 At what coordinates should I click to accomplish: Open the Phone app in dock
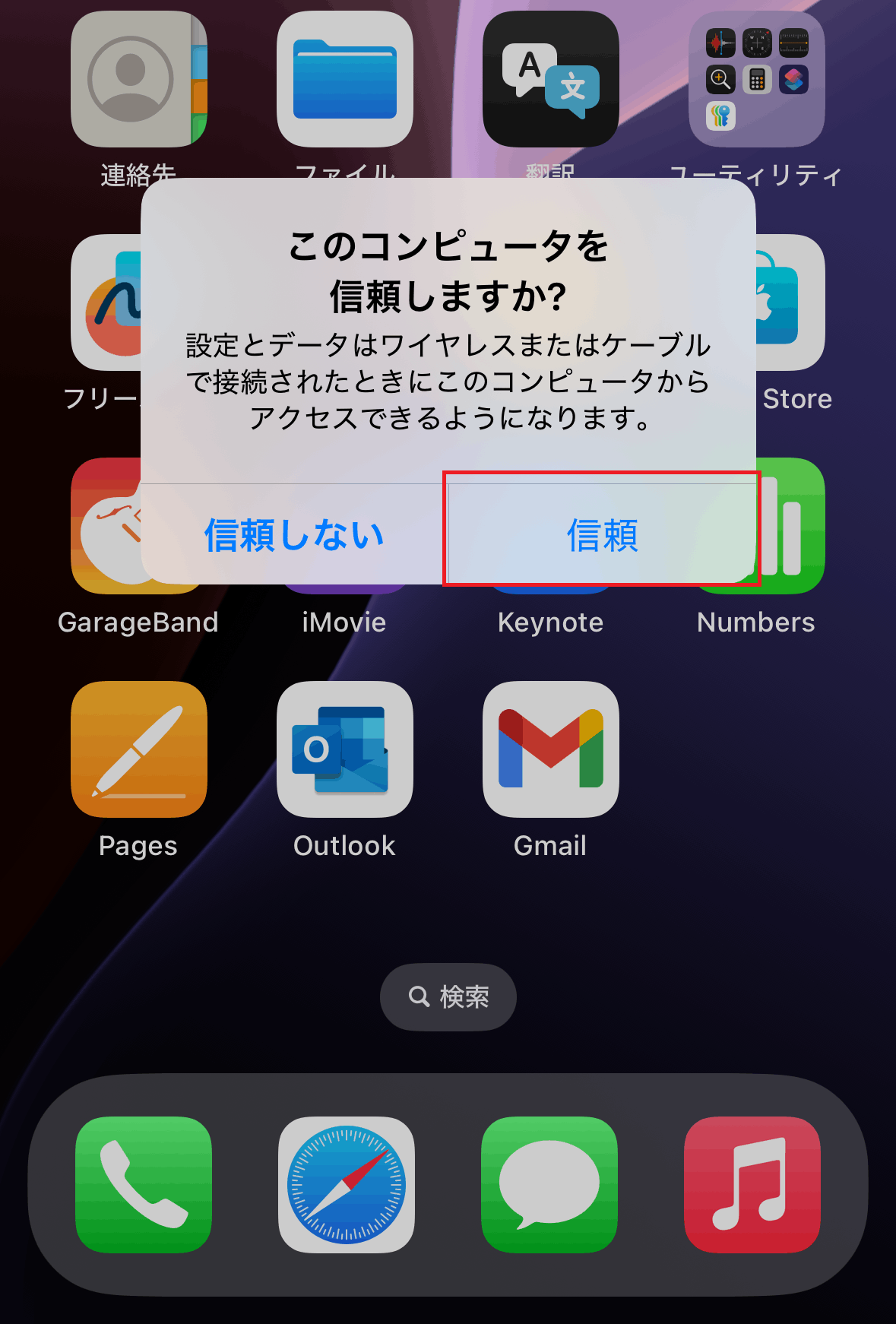(144, 1184)
